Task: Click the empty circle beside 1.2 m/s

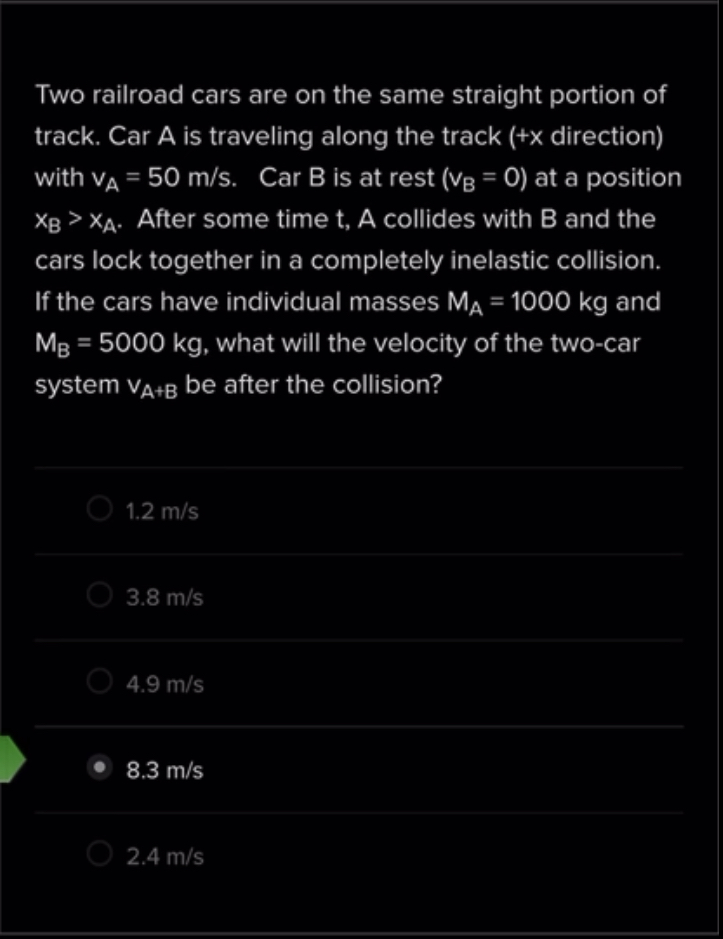Action: pyautogui.click(x=100, y=510)
